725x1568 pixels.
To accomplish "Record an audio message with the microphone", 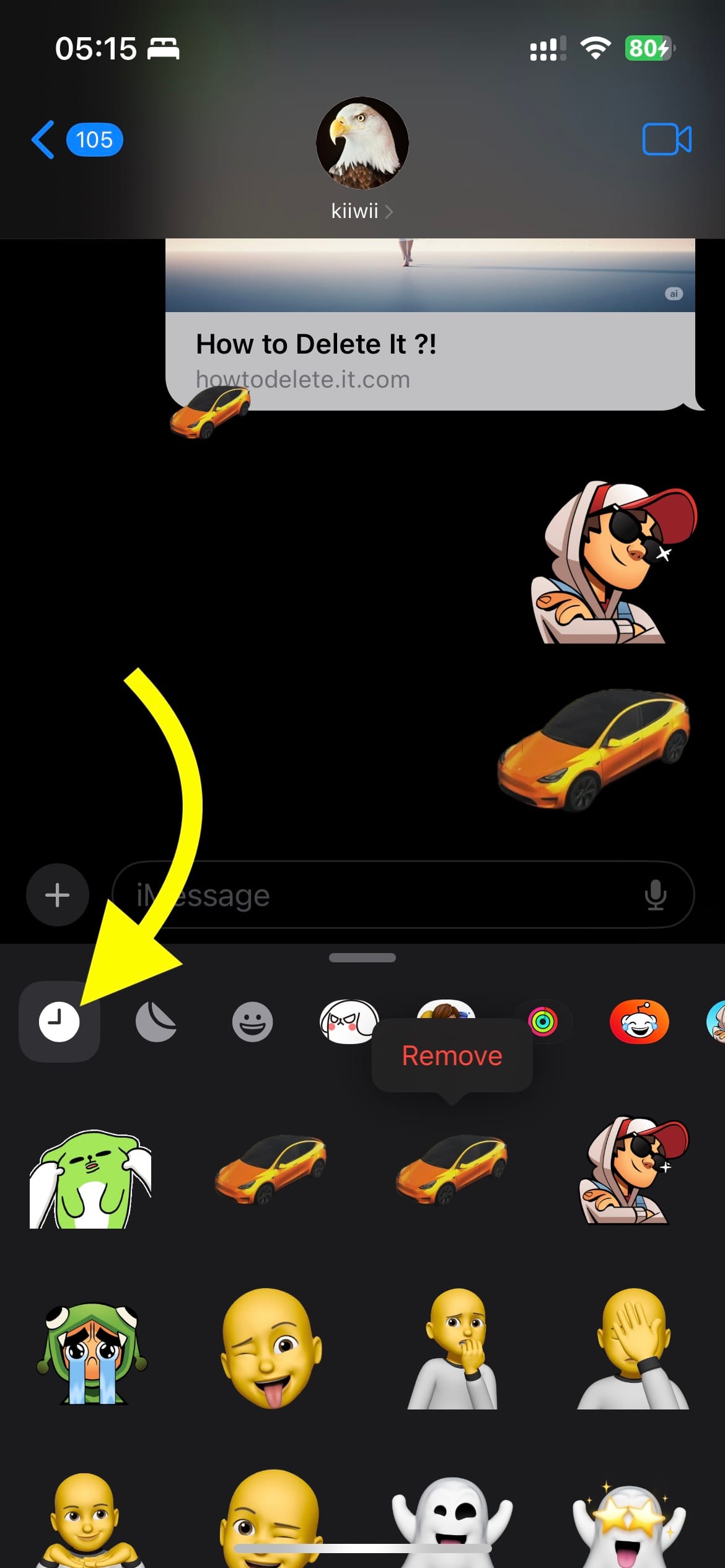I will pos(655,895).
